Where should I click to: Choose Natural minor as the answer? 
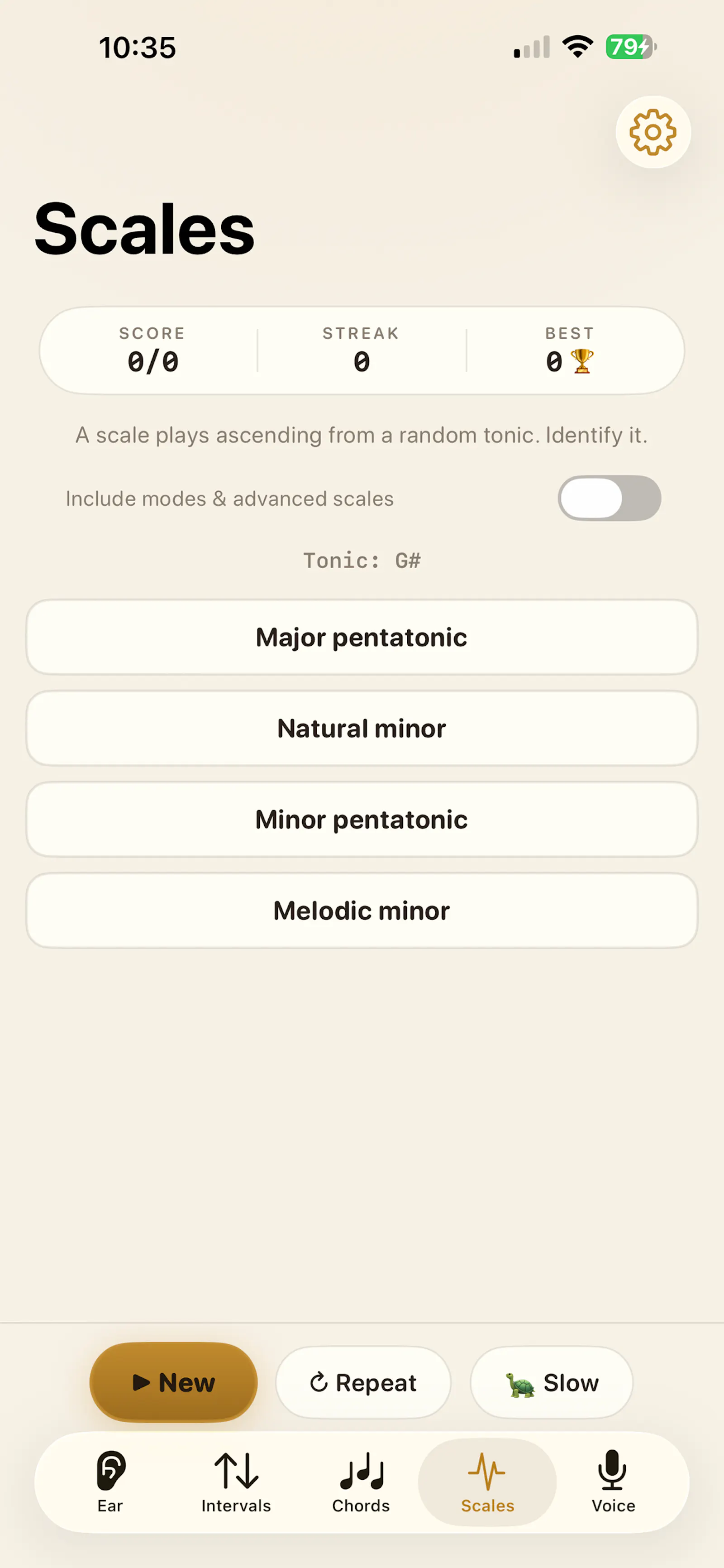pos(362,728)
